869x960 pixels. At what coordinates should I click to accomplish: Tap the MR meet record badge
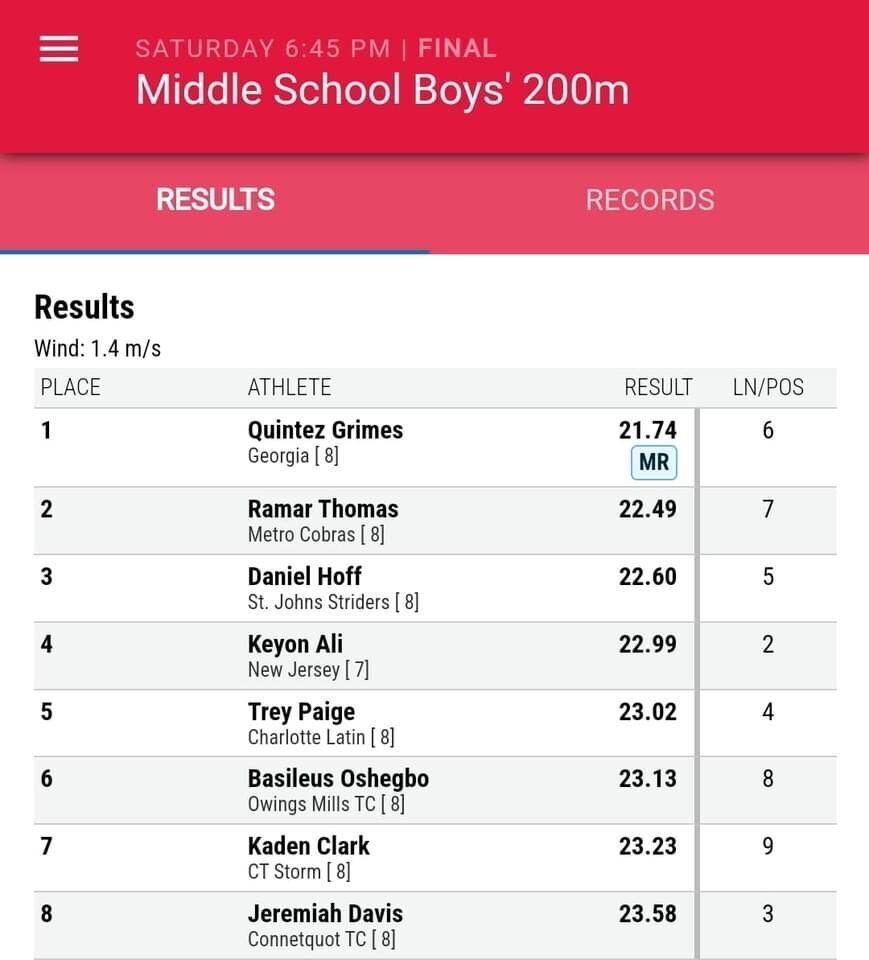(654, 463)
